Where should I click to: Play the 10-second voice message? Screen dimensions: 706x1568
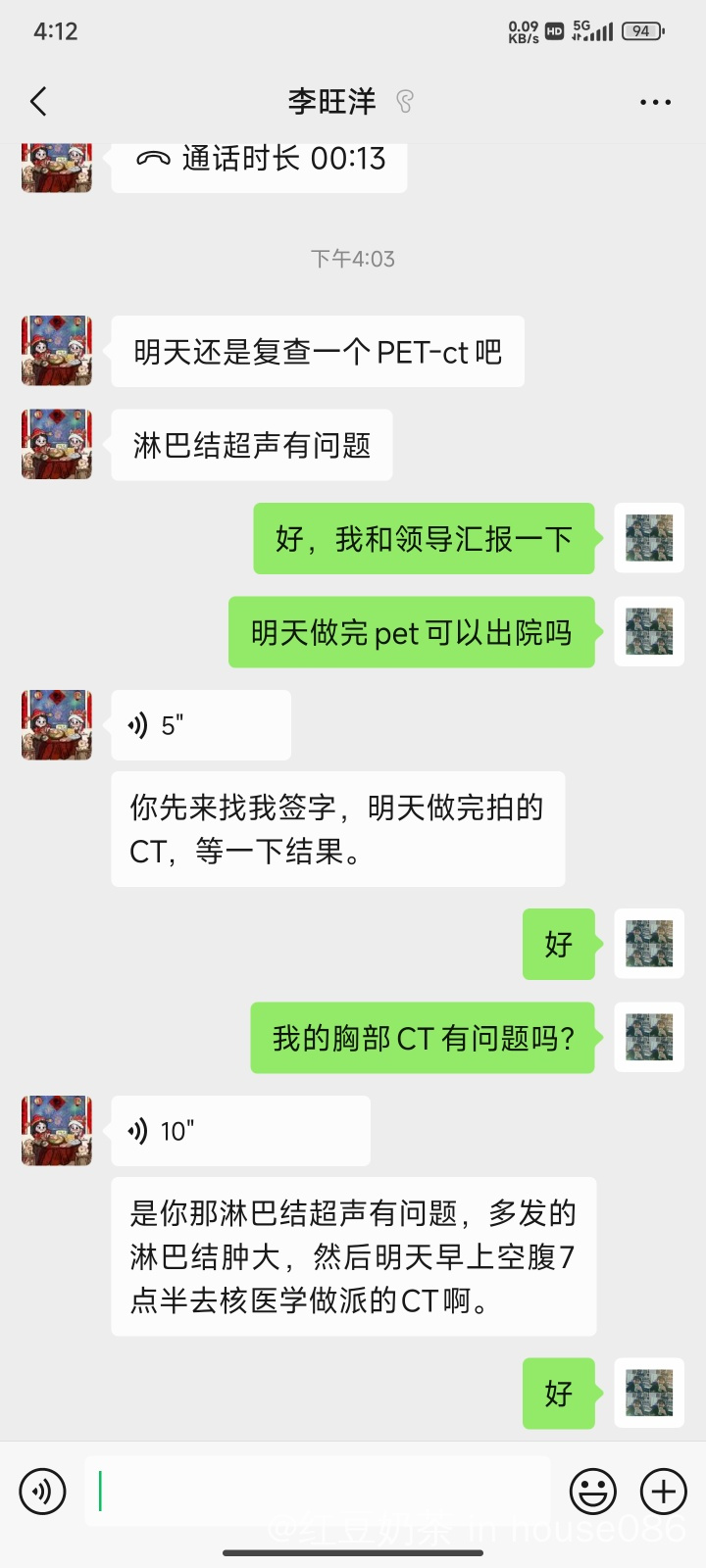pos(239,1131)
